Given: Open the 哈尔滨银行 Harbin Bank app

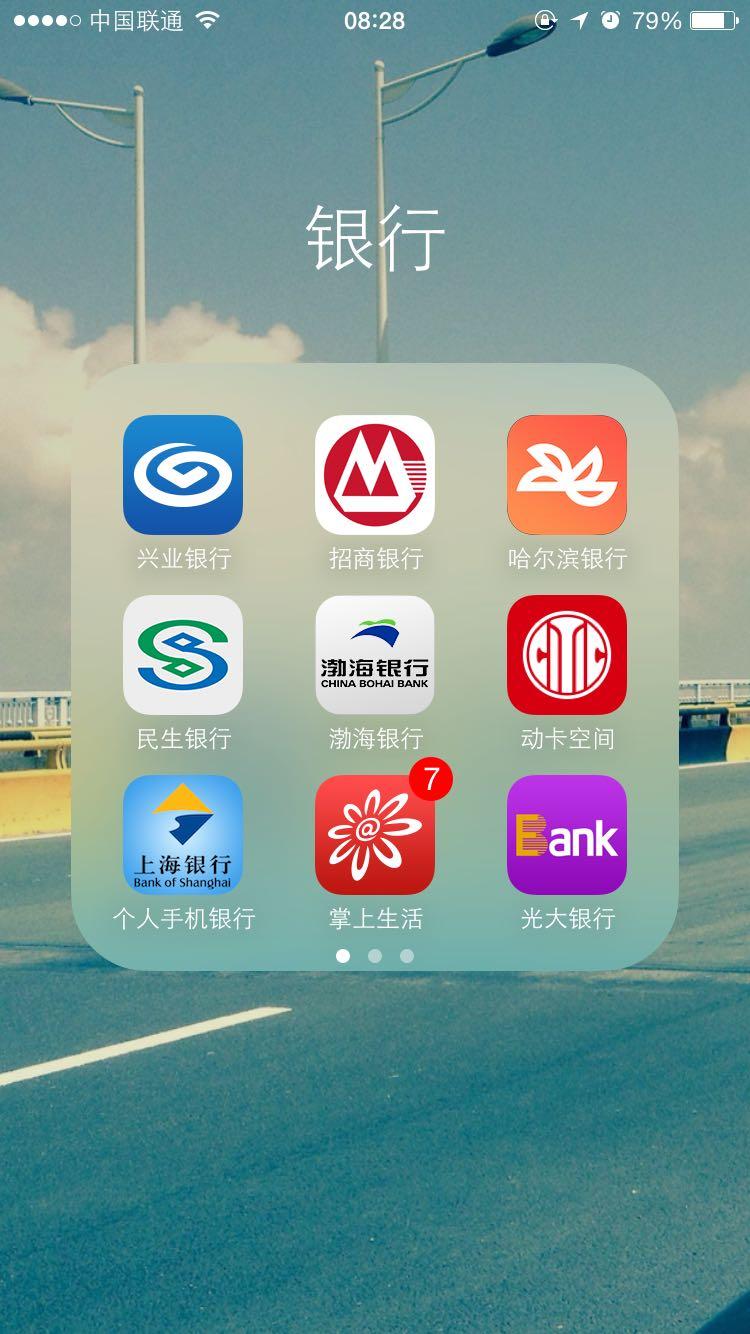Looking at the screenshot, I should (x=566, y=473).
